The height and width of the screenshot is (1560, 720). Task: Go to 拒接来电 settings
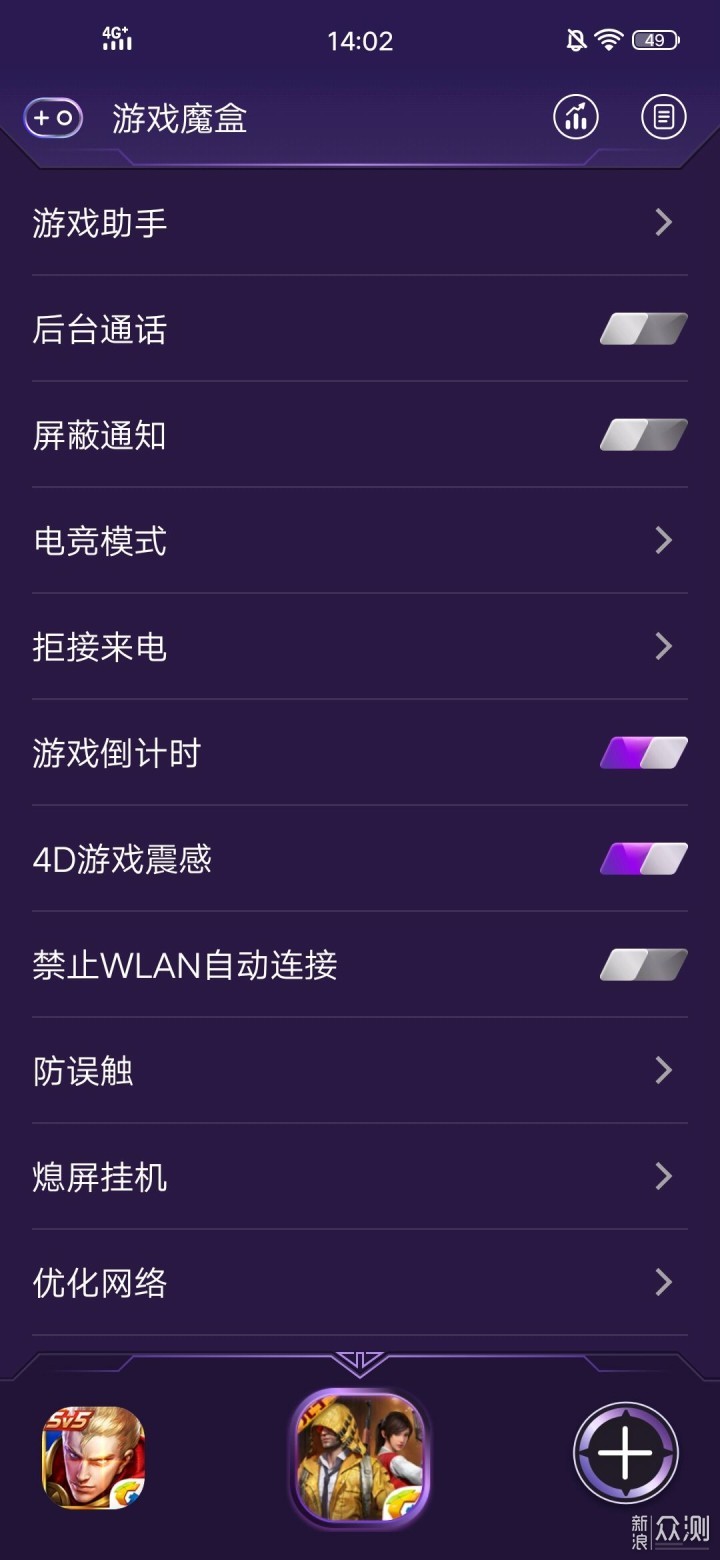coord(360,647)
